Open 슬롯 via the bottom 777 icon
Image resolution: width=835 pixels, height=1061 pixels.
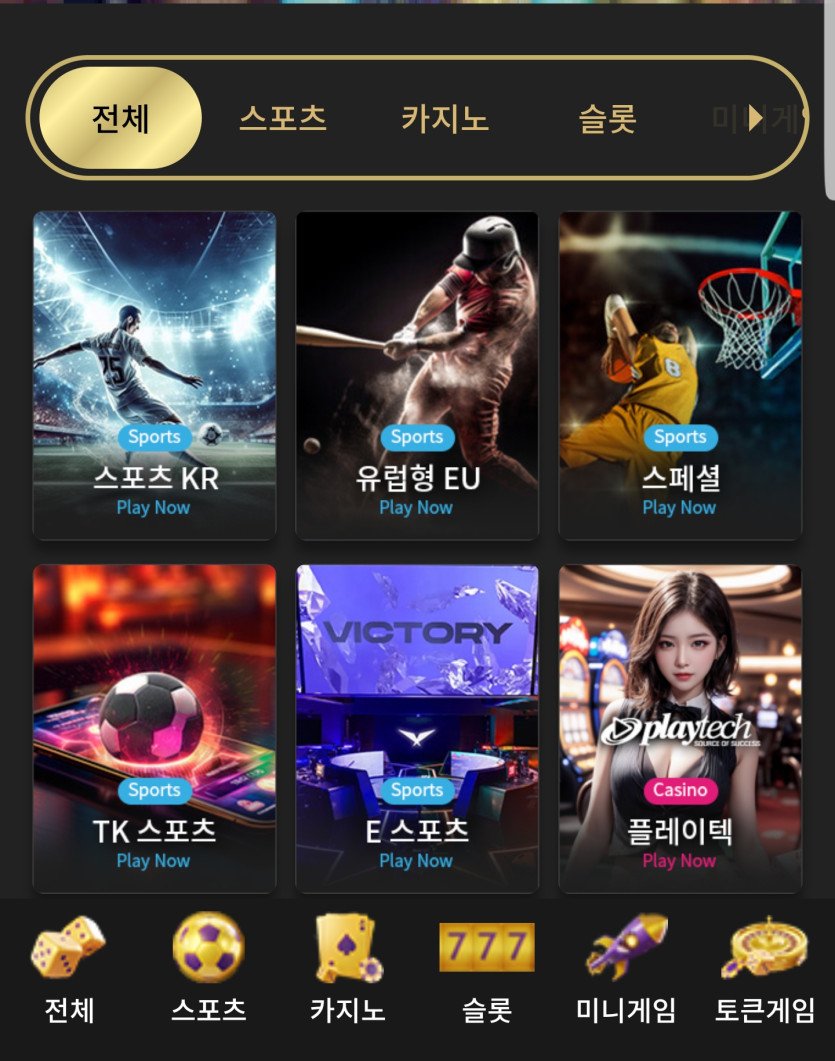487,970
